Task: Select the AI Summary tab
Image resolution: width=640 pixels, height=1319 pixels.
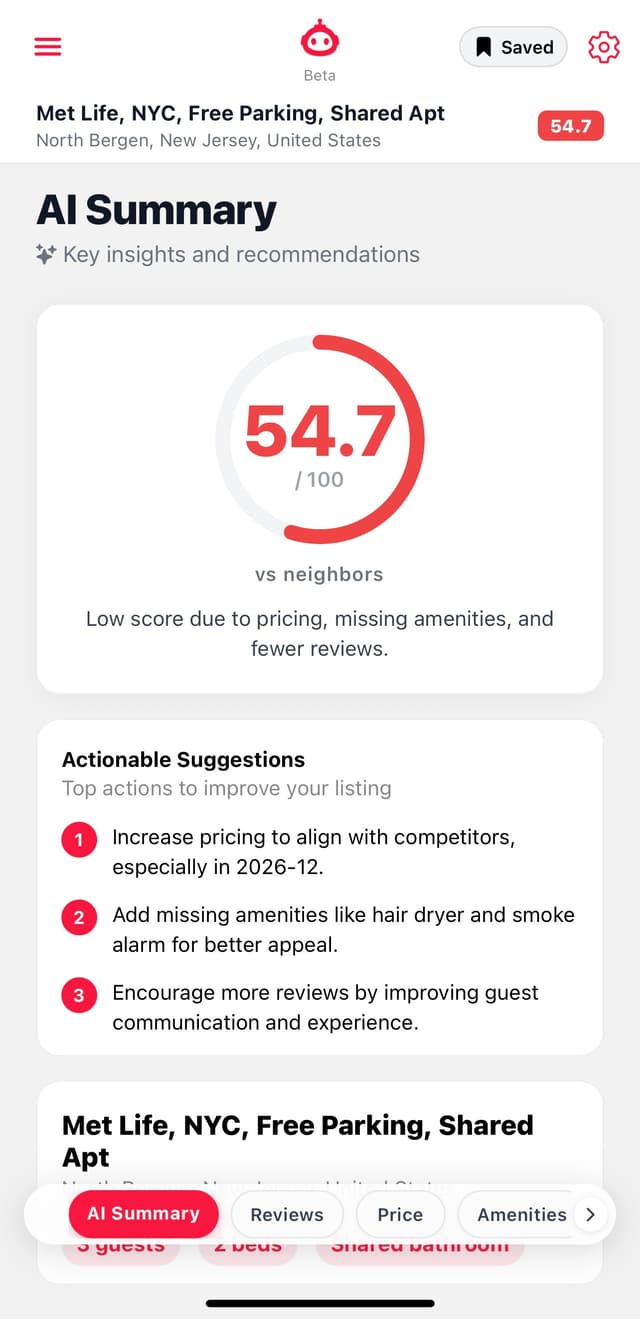Action: (x=143, y=1213)
